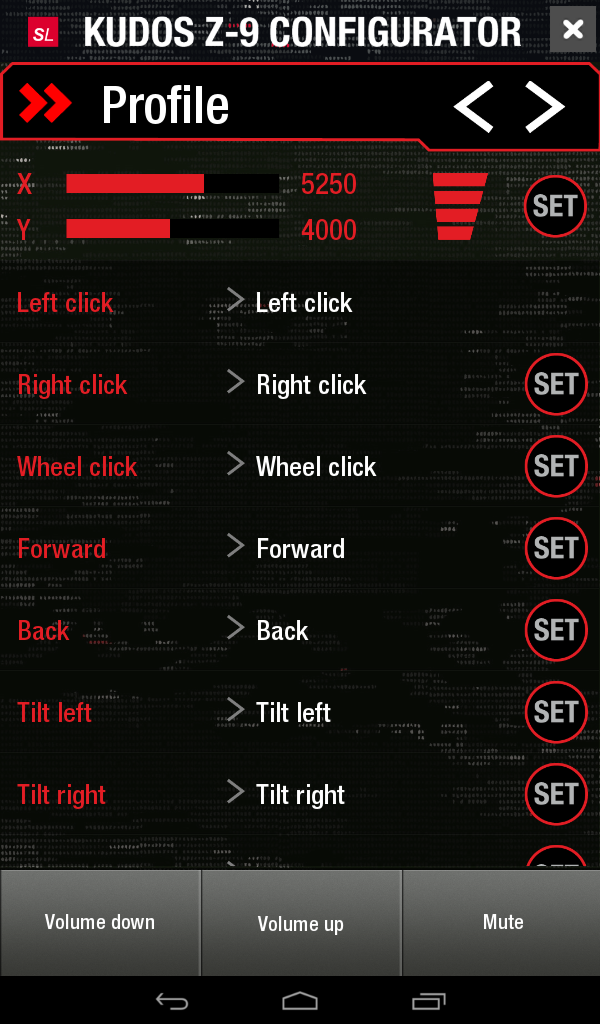
Task: Tap SET for Right click
Action: [555, 384]
